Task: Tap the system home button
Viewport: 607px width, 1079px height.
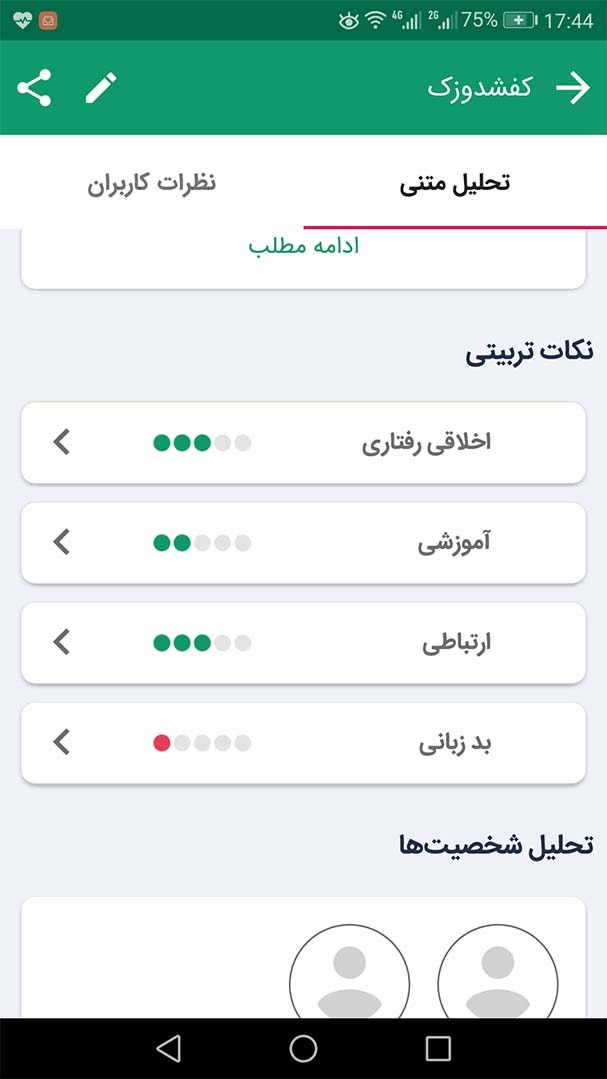Action: click(x=303, y=1049)
